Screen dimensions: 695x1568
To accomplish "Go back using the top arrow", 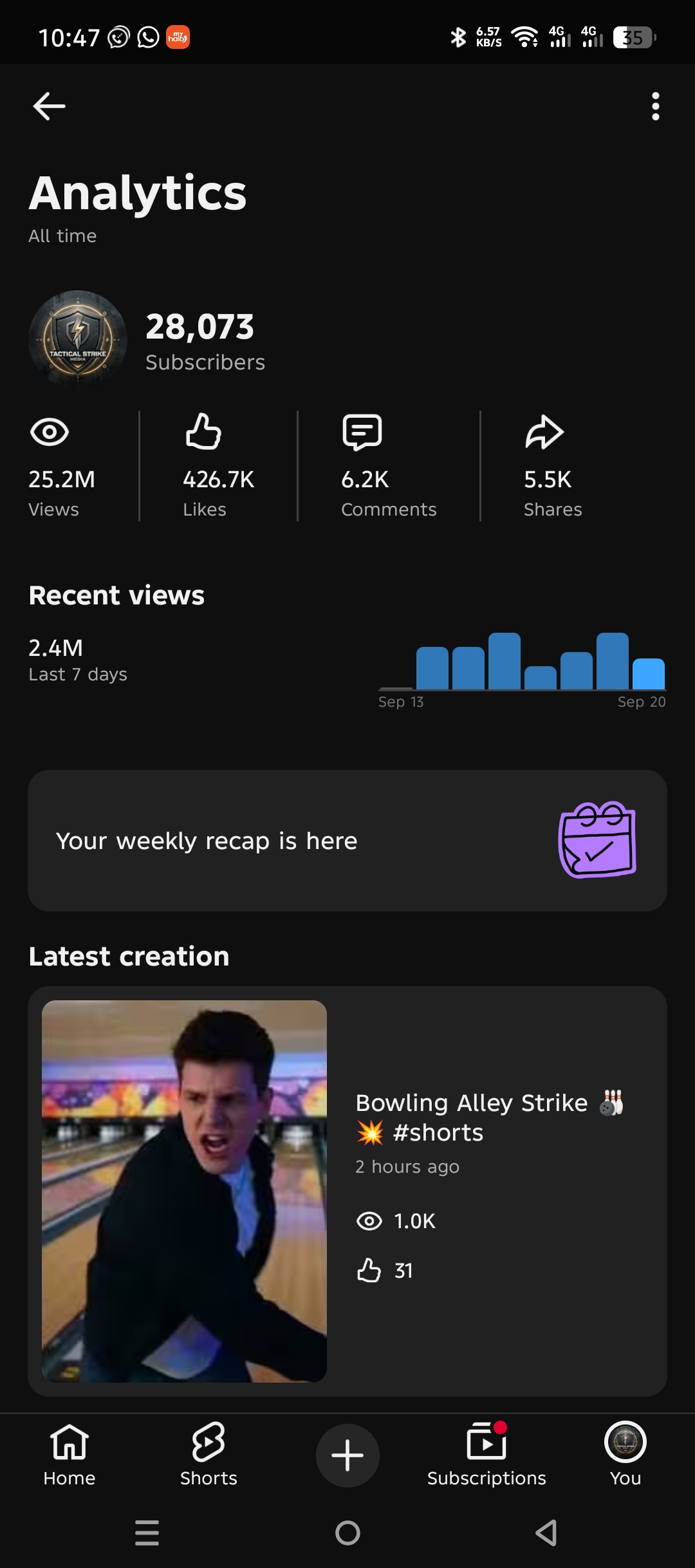I will pyautogui.click(x=49, y=106).
